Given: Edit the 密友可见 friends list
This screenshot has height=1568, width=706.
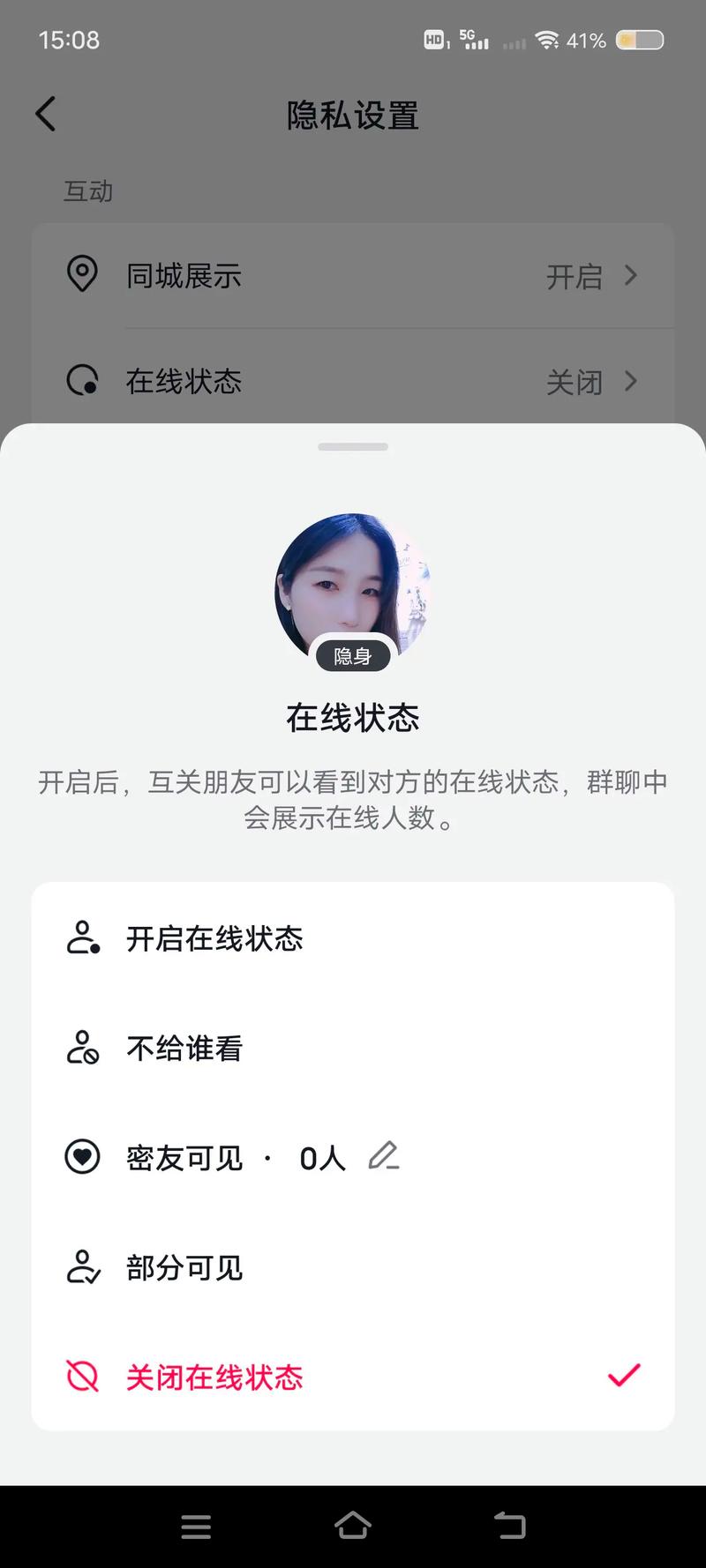Looking at the screenshot, I should (x=384, y=1156).
